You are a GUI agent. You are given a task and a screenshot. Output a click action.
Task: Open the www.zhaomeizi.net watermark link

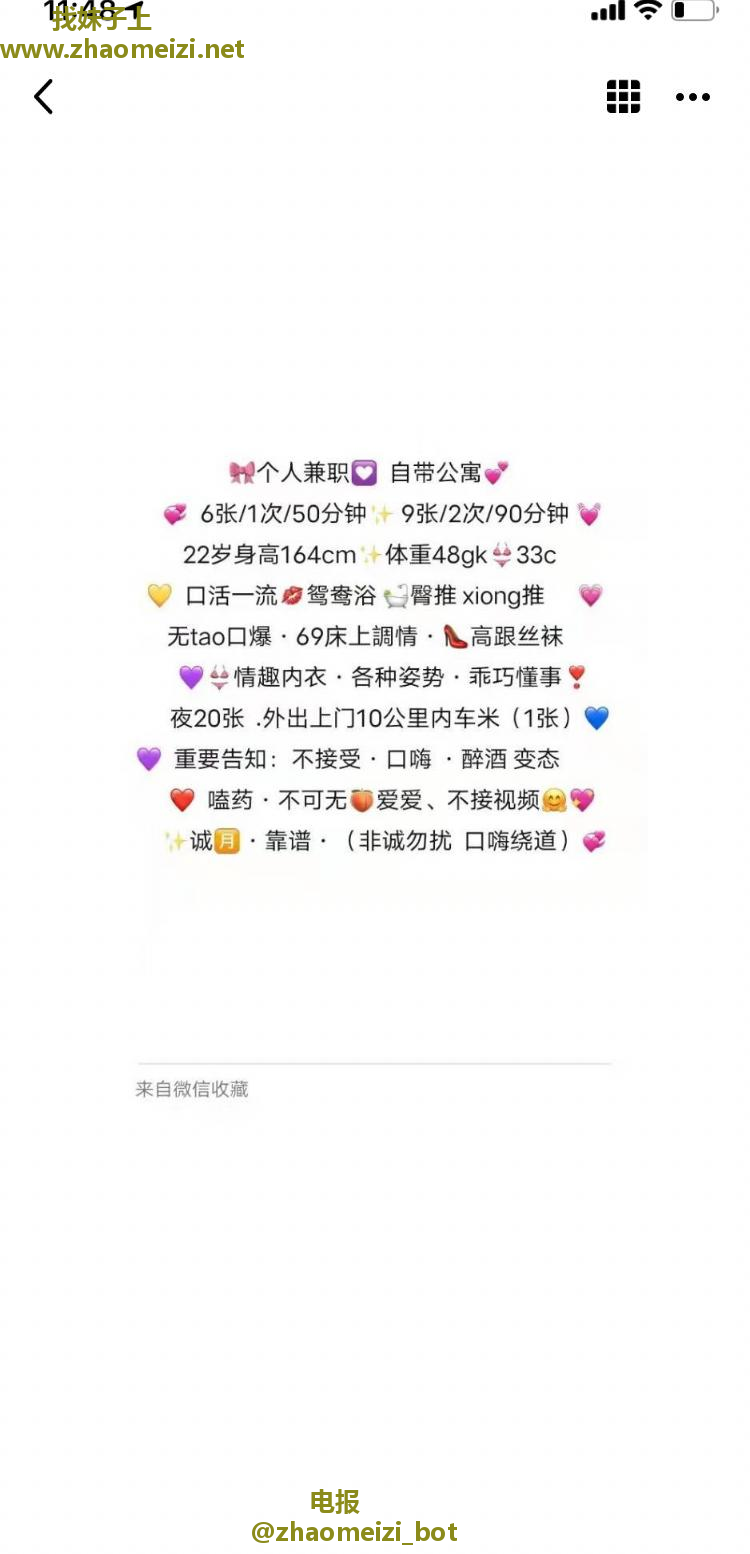point(122,50)
